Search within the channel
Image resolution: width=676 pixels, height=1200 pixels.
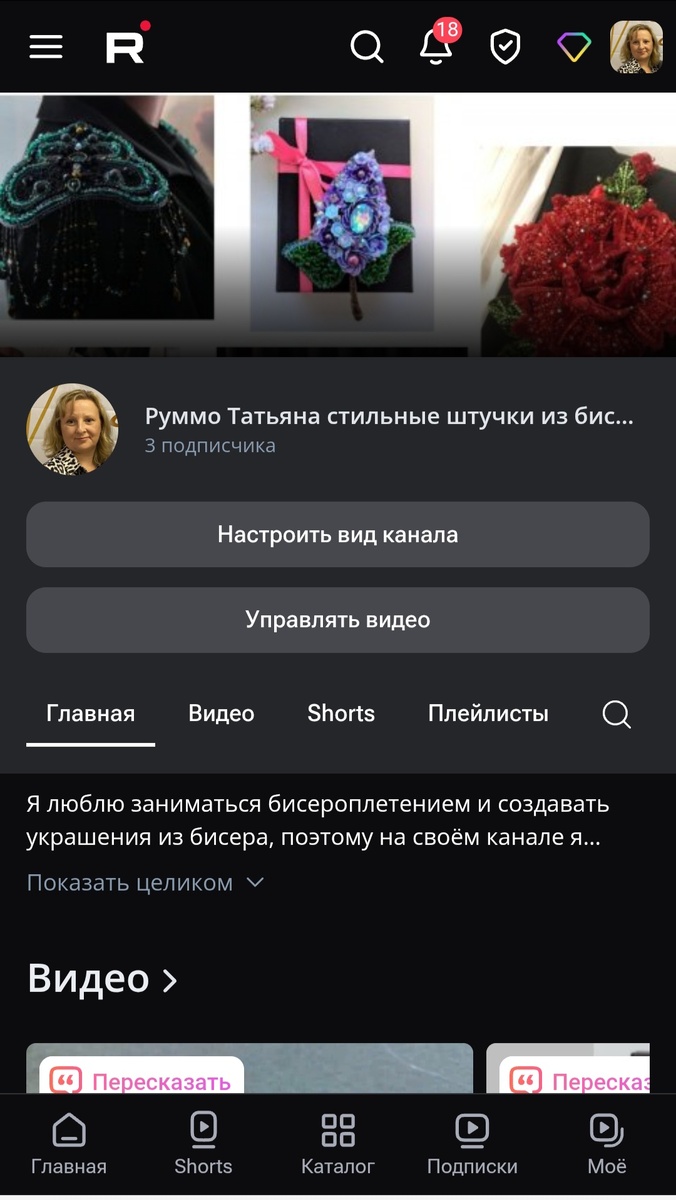click(x=617, y=714)
